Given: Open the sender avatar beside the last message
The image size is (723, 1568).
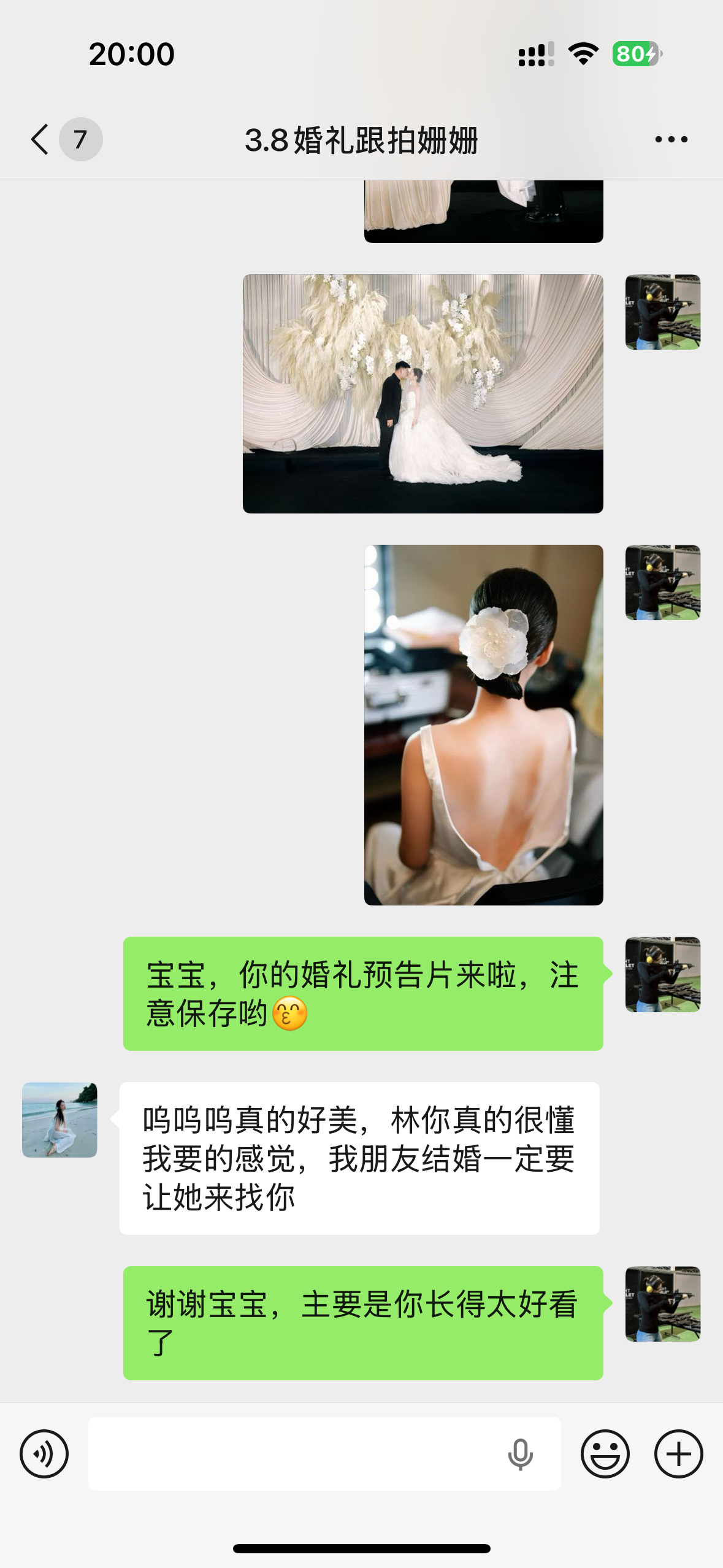Looking at the screenshot, I should (x=662, y=1304).
